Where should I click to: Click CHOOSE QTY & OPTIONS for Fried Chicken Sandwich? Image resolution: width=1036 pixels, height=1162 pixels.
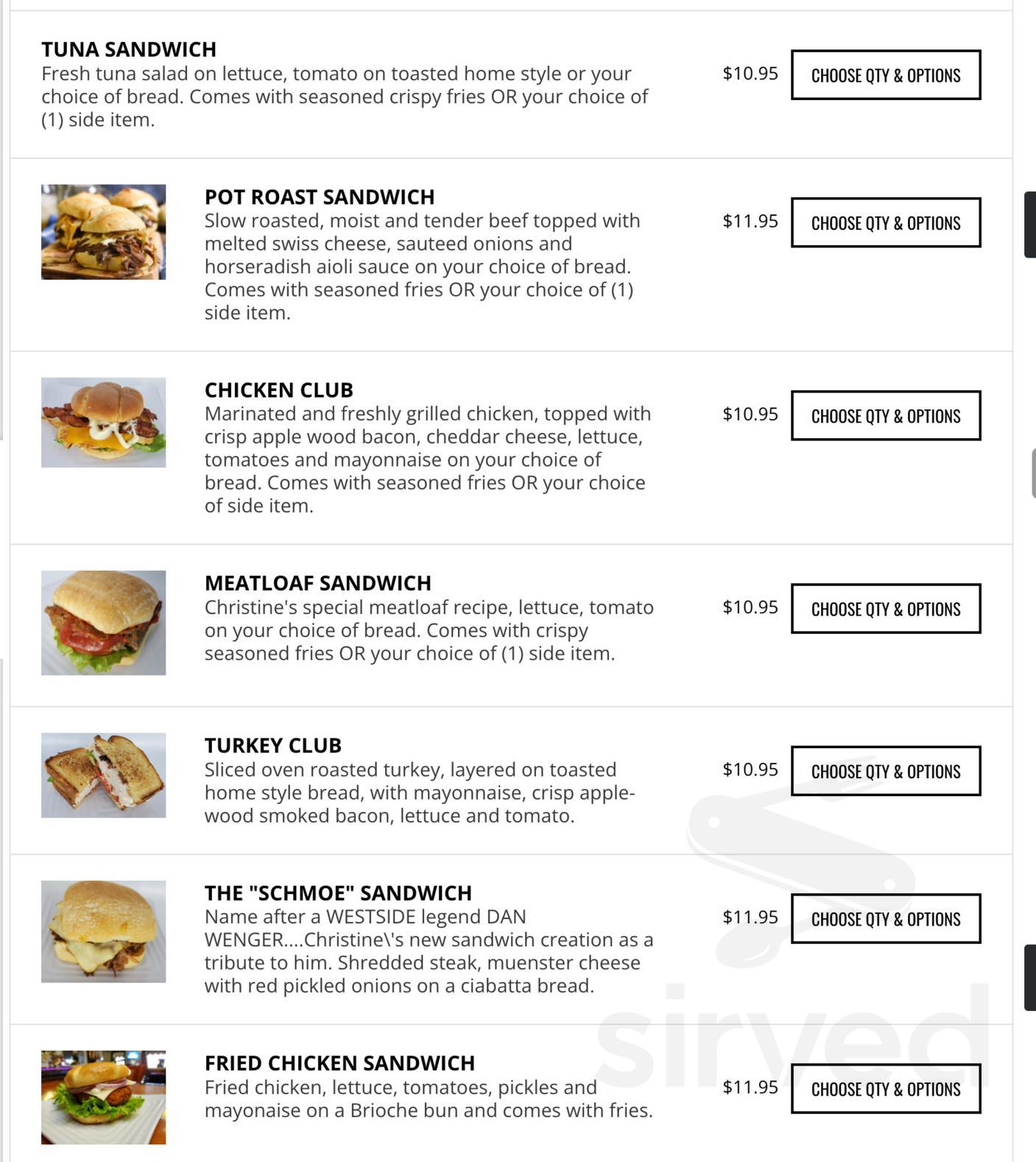coord(885,1088)
